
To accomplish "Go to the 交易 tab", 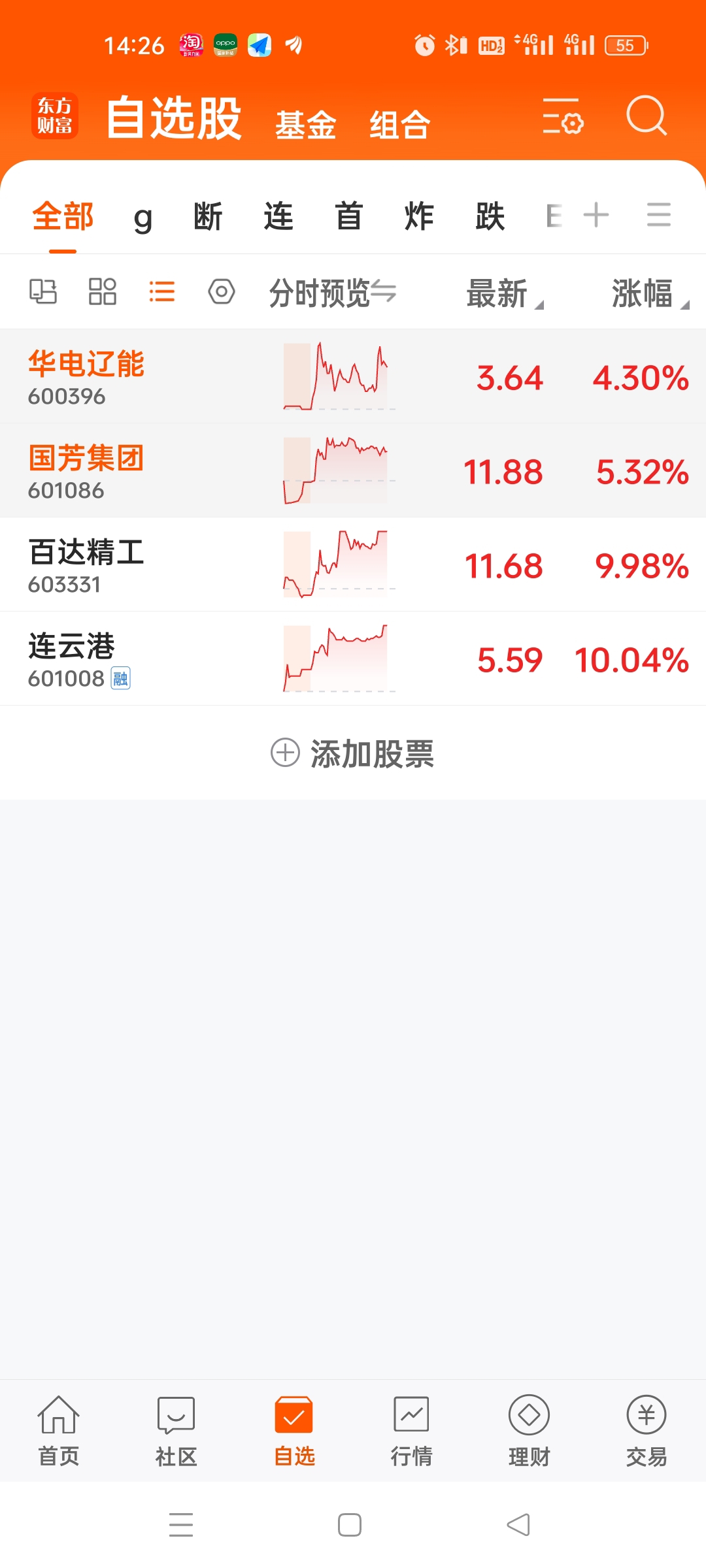I will tap(647, 1431).
